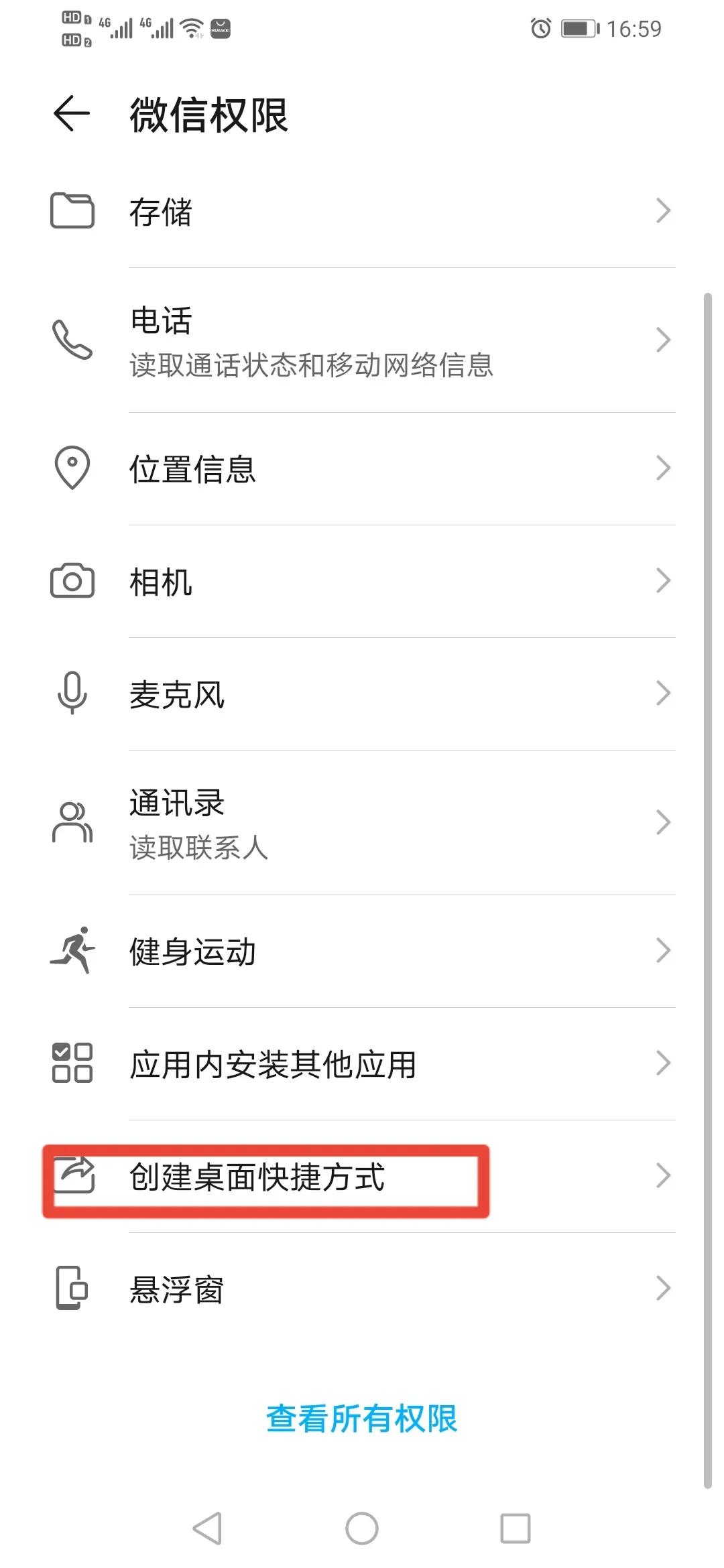
Task: Open 相机 settings using the chevron arrow
Action: click(x=664, y=582)
